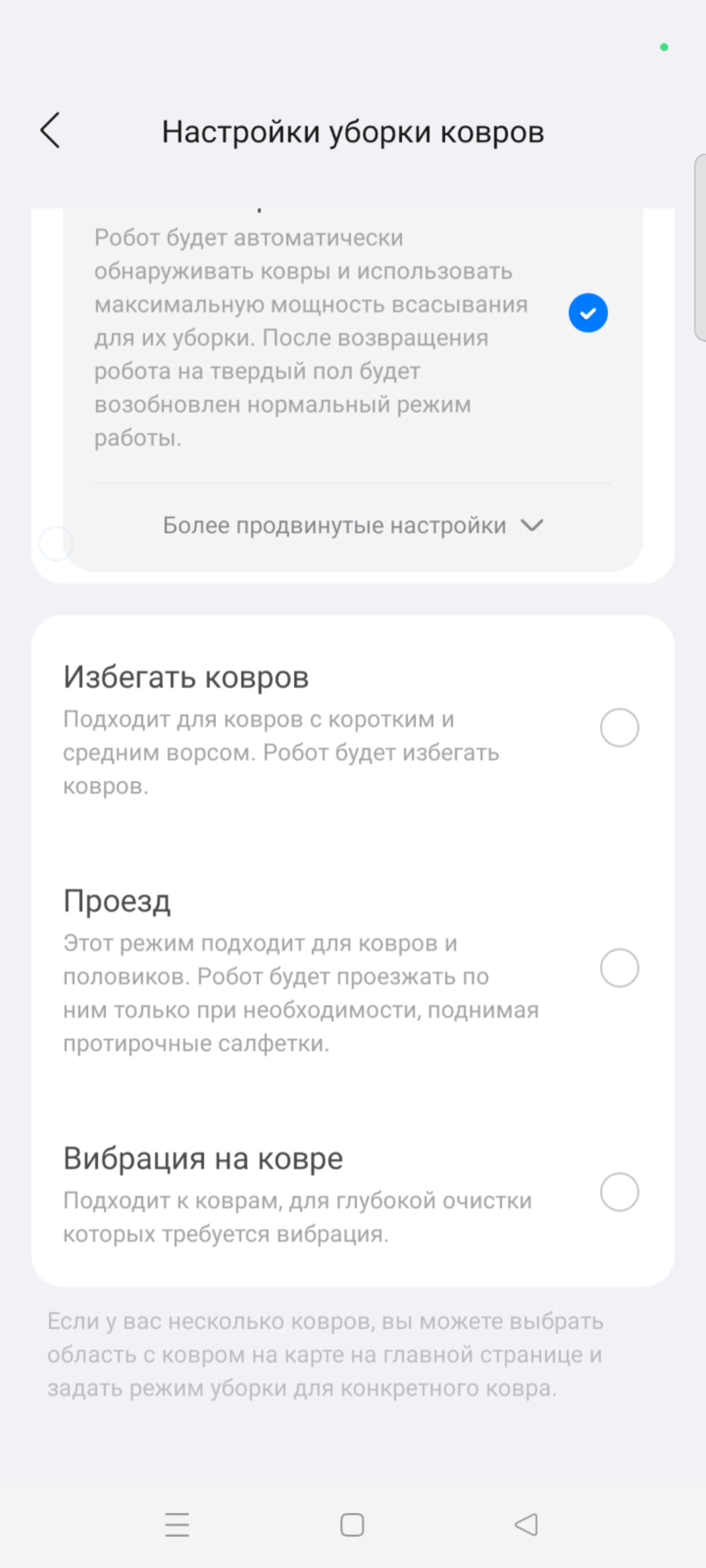Tap the checked maximum suction carpet option
The width and height of the screenshot is (706, 1568).
[x=588, y=313]
